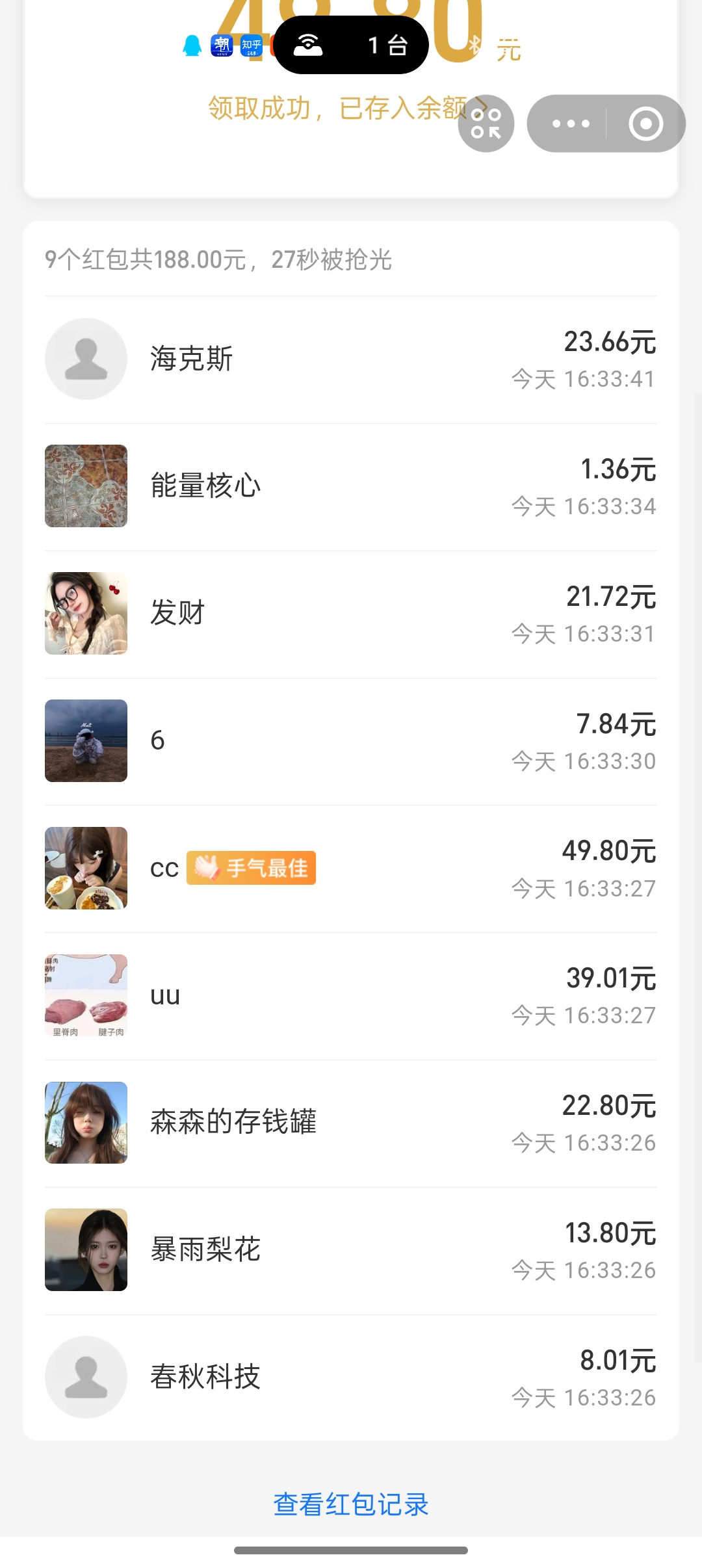Open 领取成功，已存入余额 balance link

[x=338, y=108]
